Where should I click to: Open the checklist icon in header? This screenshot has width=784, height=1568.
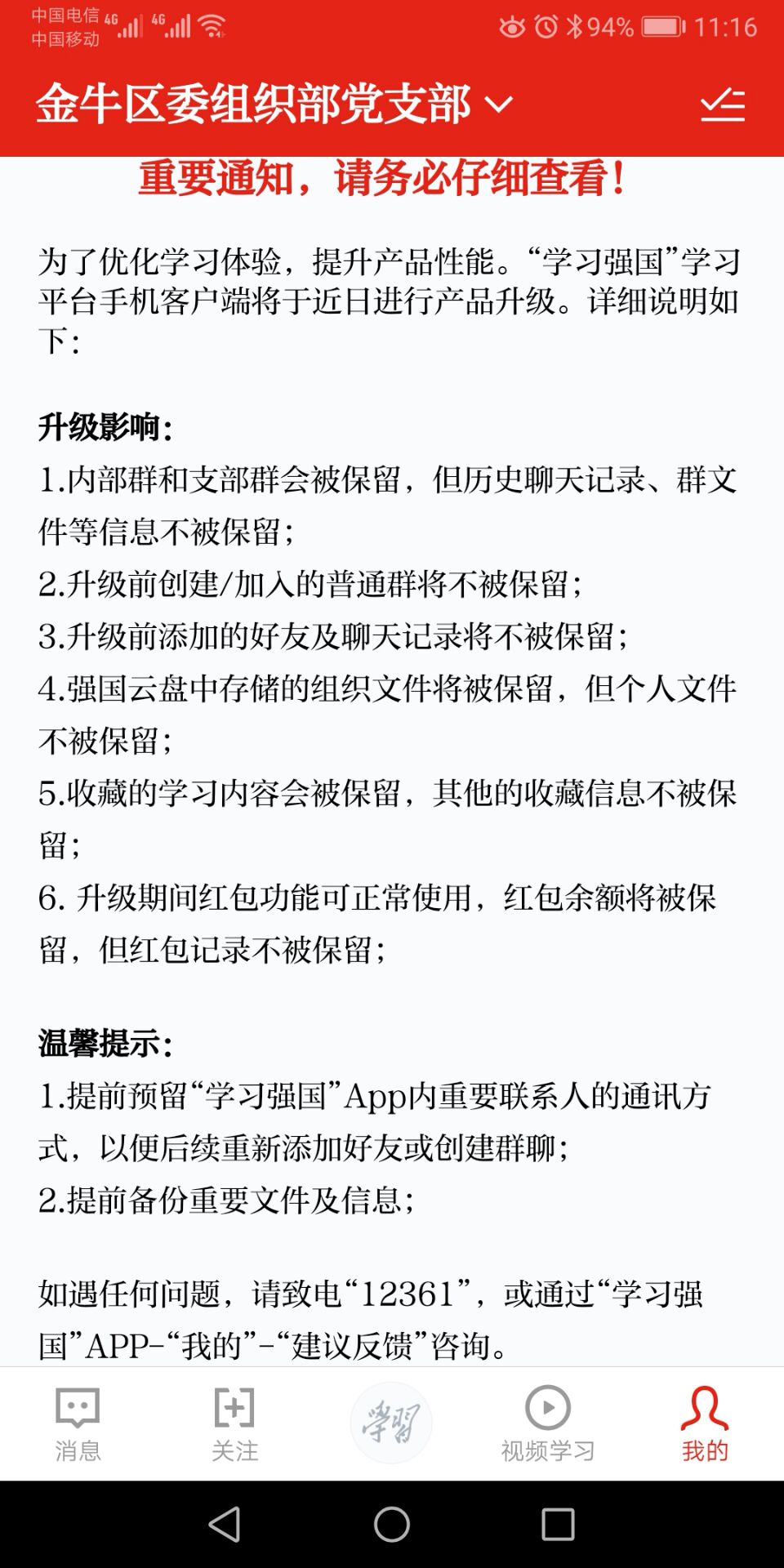pyautogui.click(x=723, y=105)
